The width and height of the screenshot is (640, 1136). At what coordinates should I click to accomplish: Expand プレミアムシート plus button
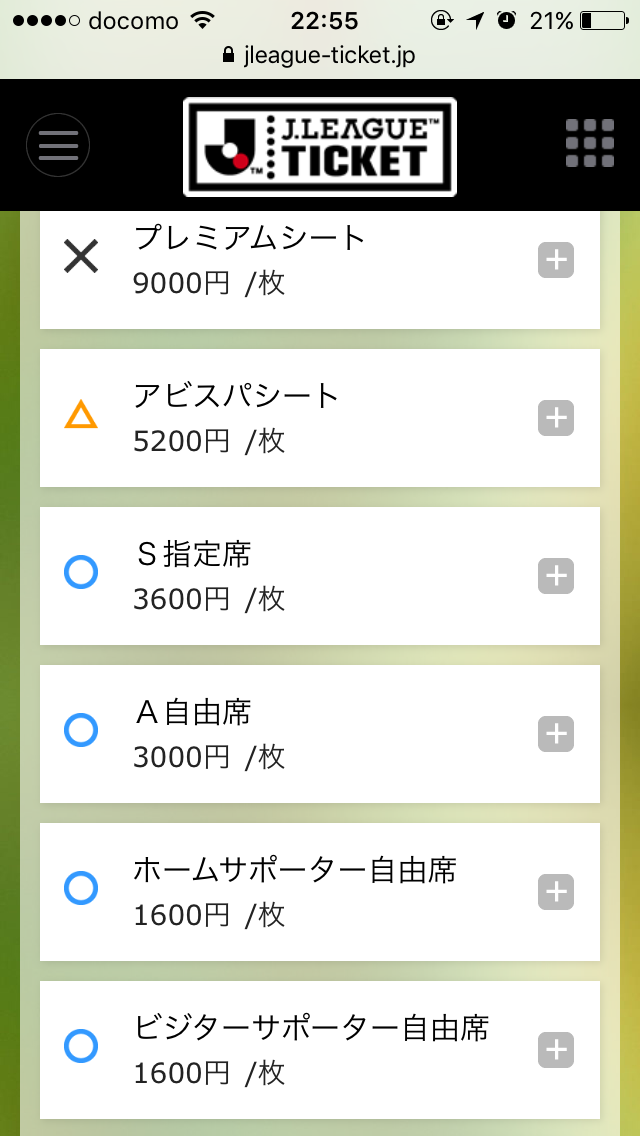pos(556,260)
